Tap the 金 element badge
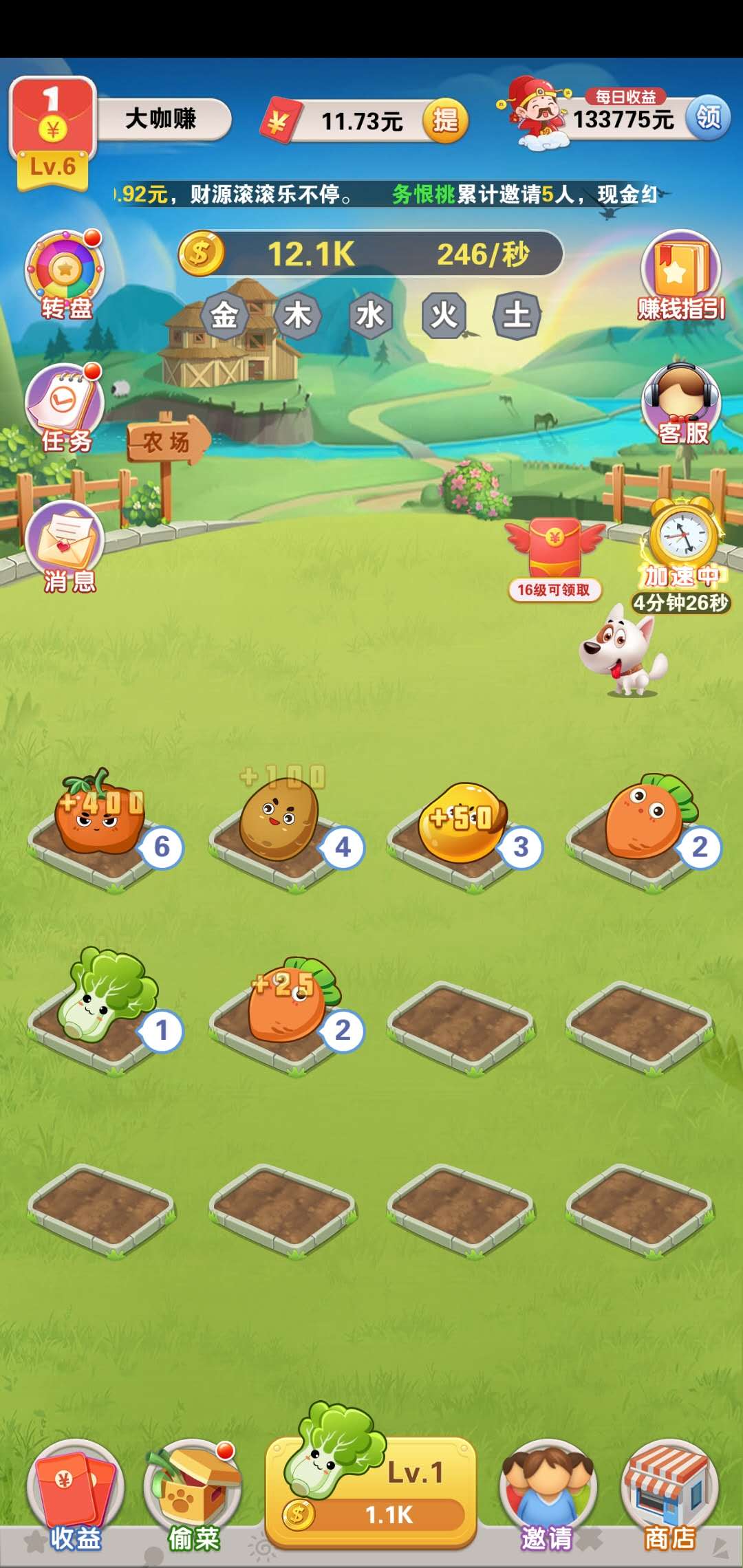Screen dimensions: 743x1568 point(224,316)
